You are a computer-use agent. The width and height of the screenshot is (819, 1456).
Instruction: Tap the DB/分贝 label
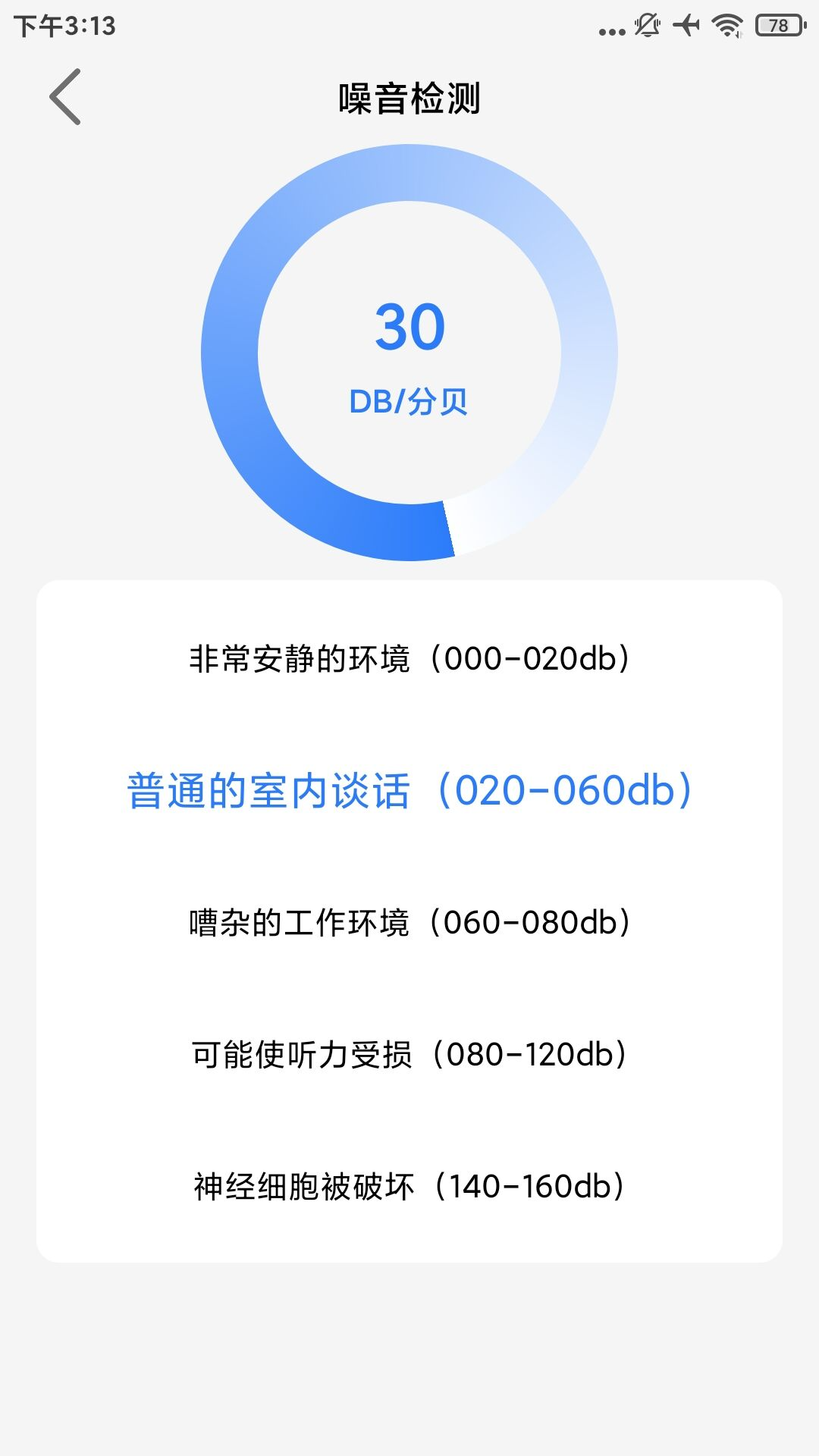(409, 400)
